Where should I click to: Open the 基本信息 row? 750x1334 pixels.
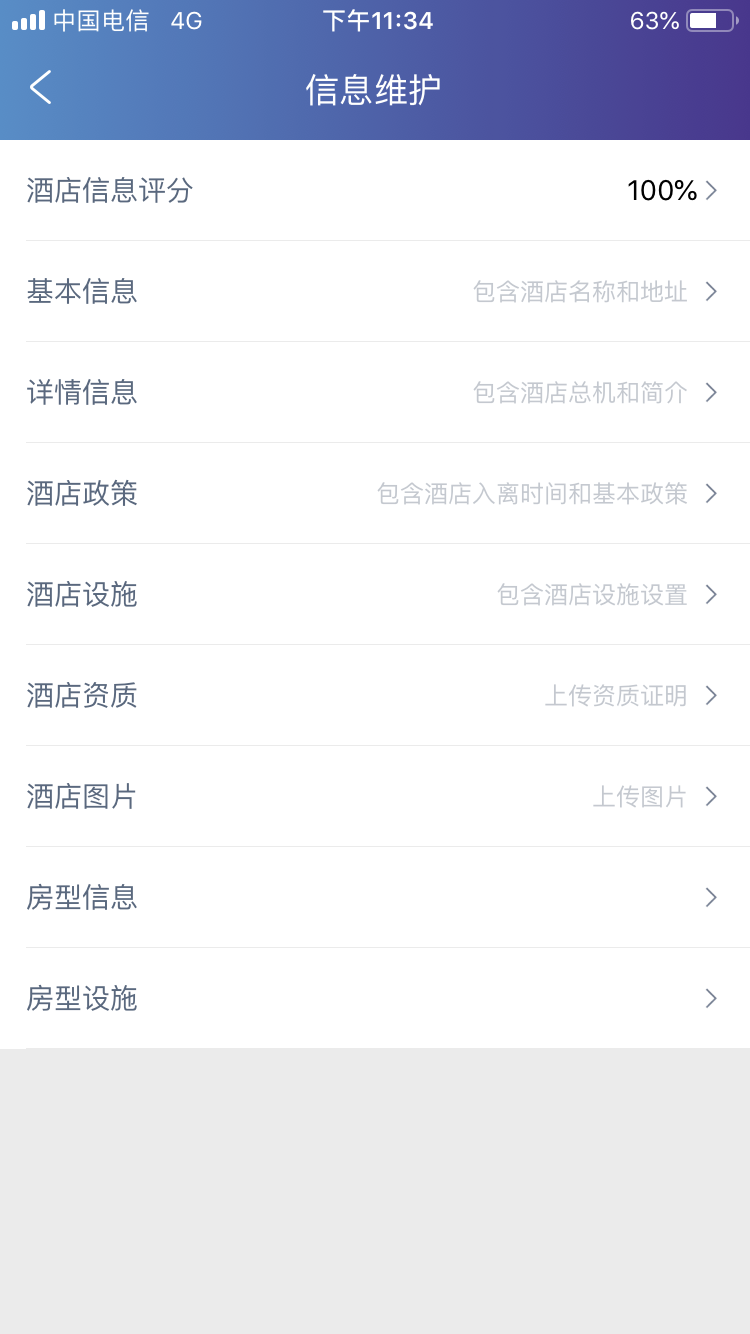[375, 291]
